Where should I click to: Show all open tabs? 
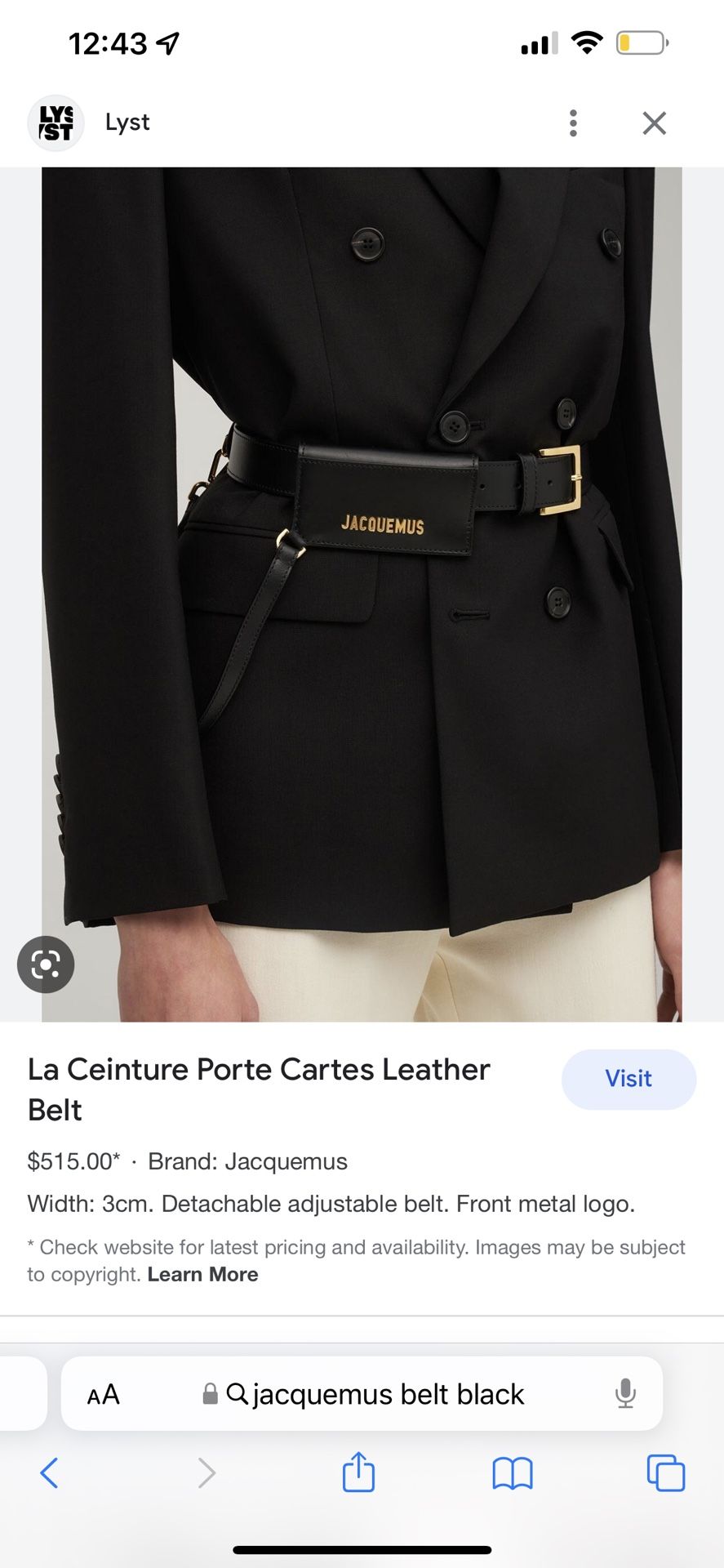click(665, 1473)
